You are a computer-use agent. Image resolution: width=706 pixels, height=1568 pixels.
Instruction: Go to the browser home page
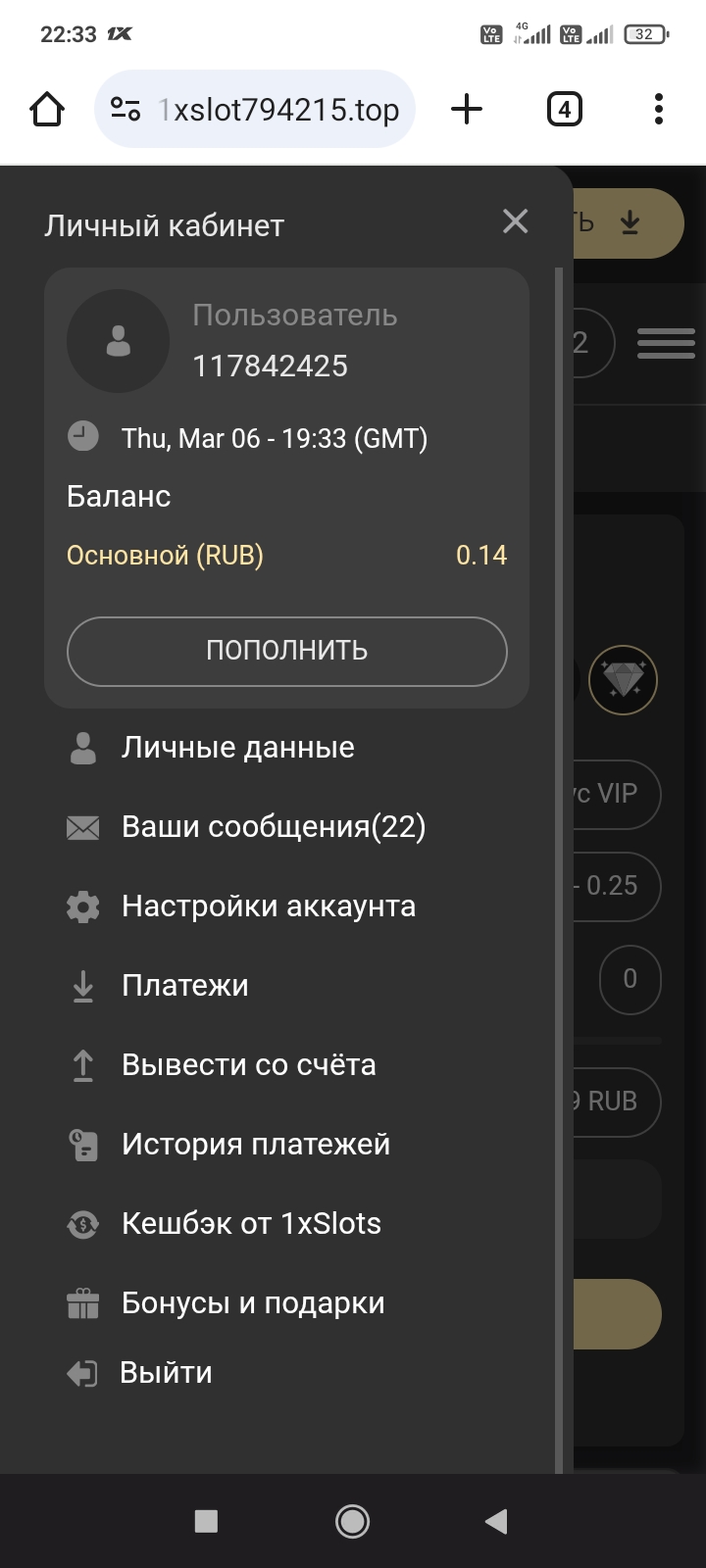[47, 109]
